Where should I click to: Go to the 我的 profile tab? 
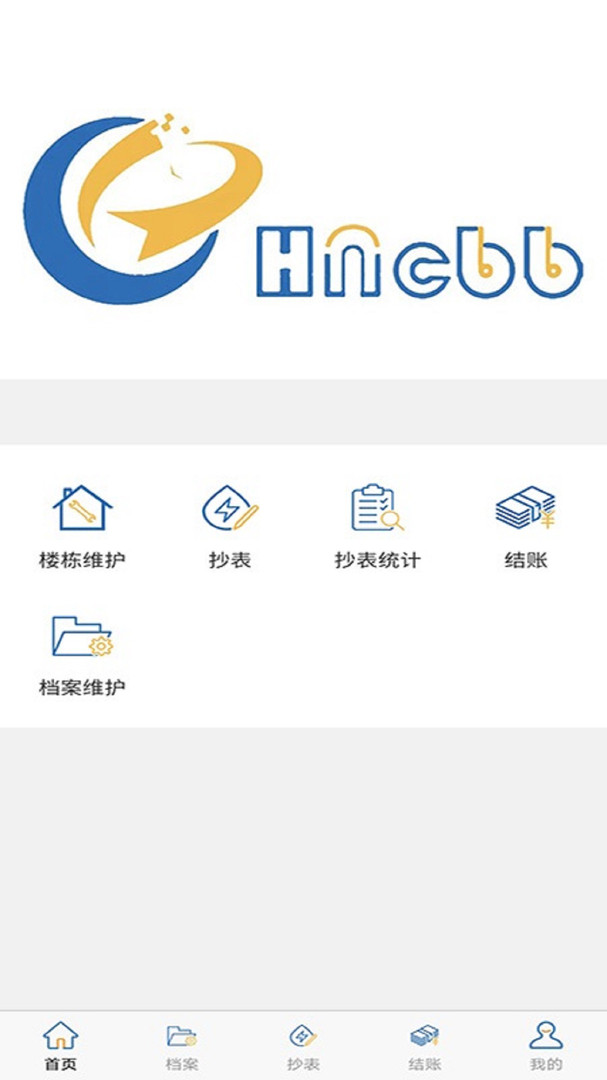546,1045
